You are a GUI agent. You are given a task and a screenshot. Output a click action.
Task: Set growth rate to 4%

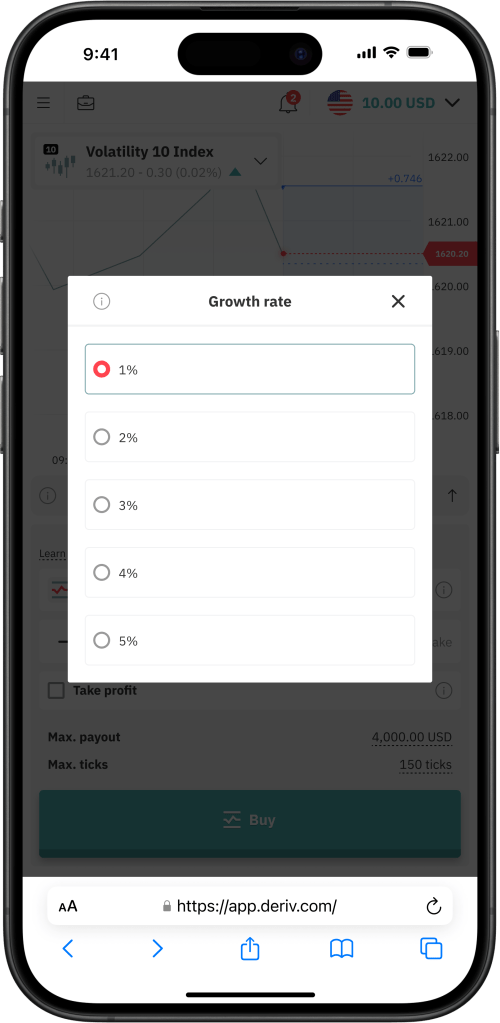[250, 573]
